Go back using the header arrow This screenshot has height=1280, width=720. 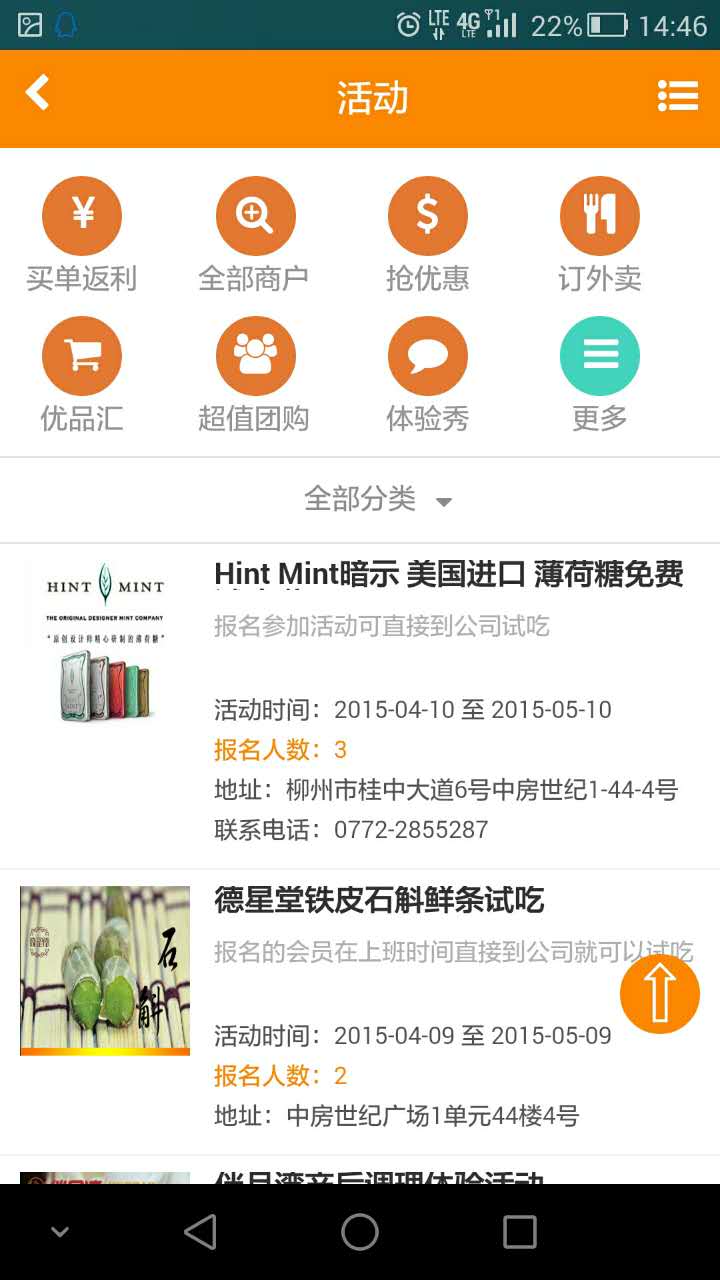[38, 94]
